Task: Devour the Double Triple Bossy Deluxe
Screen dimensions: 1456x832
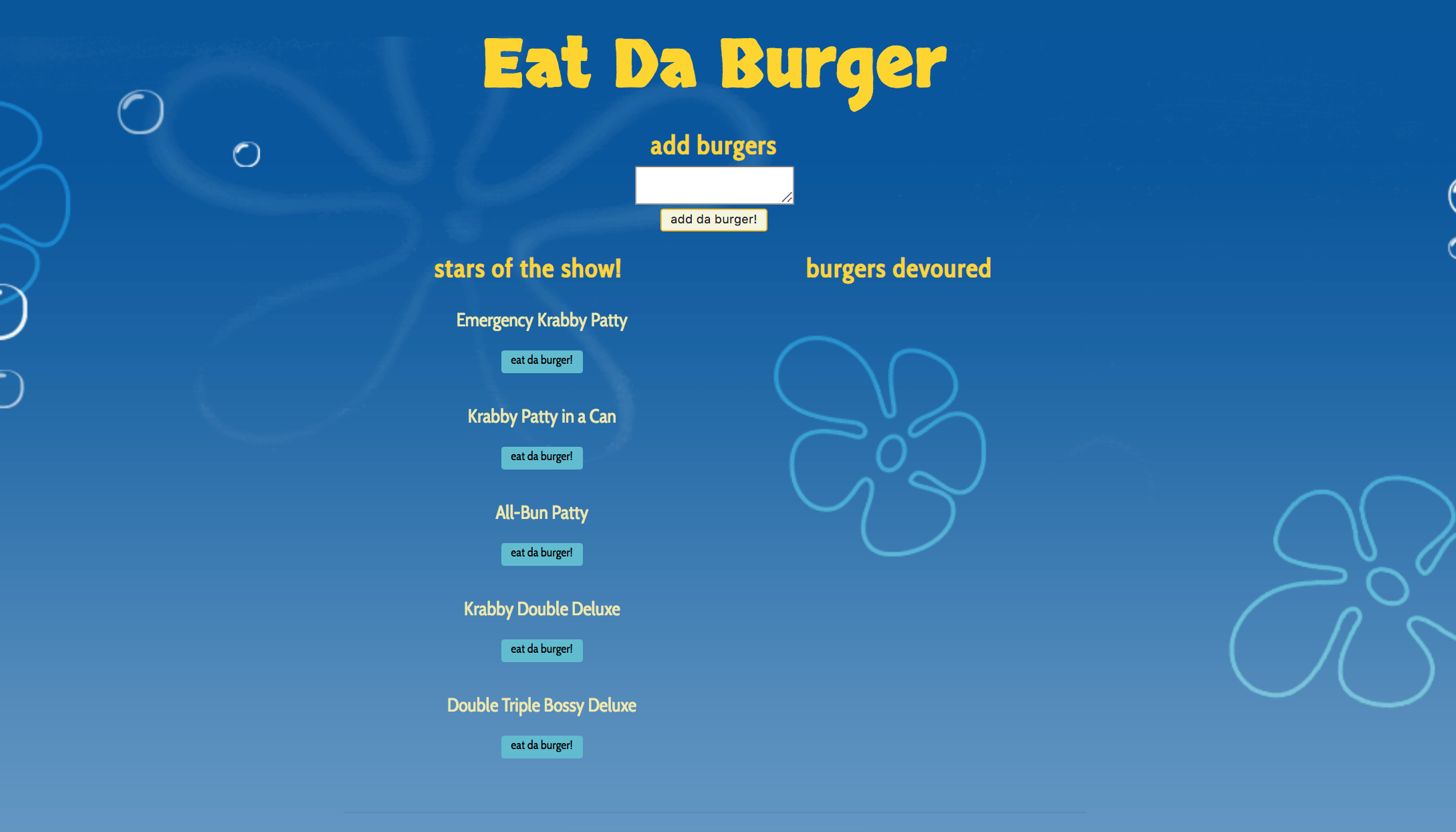Action: coord(541,746)
